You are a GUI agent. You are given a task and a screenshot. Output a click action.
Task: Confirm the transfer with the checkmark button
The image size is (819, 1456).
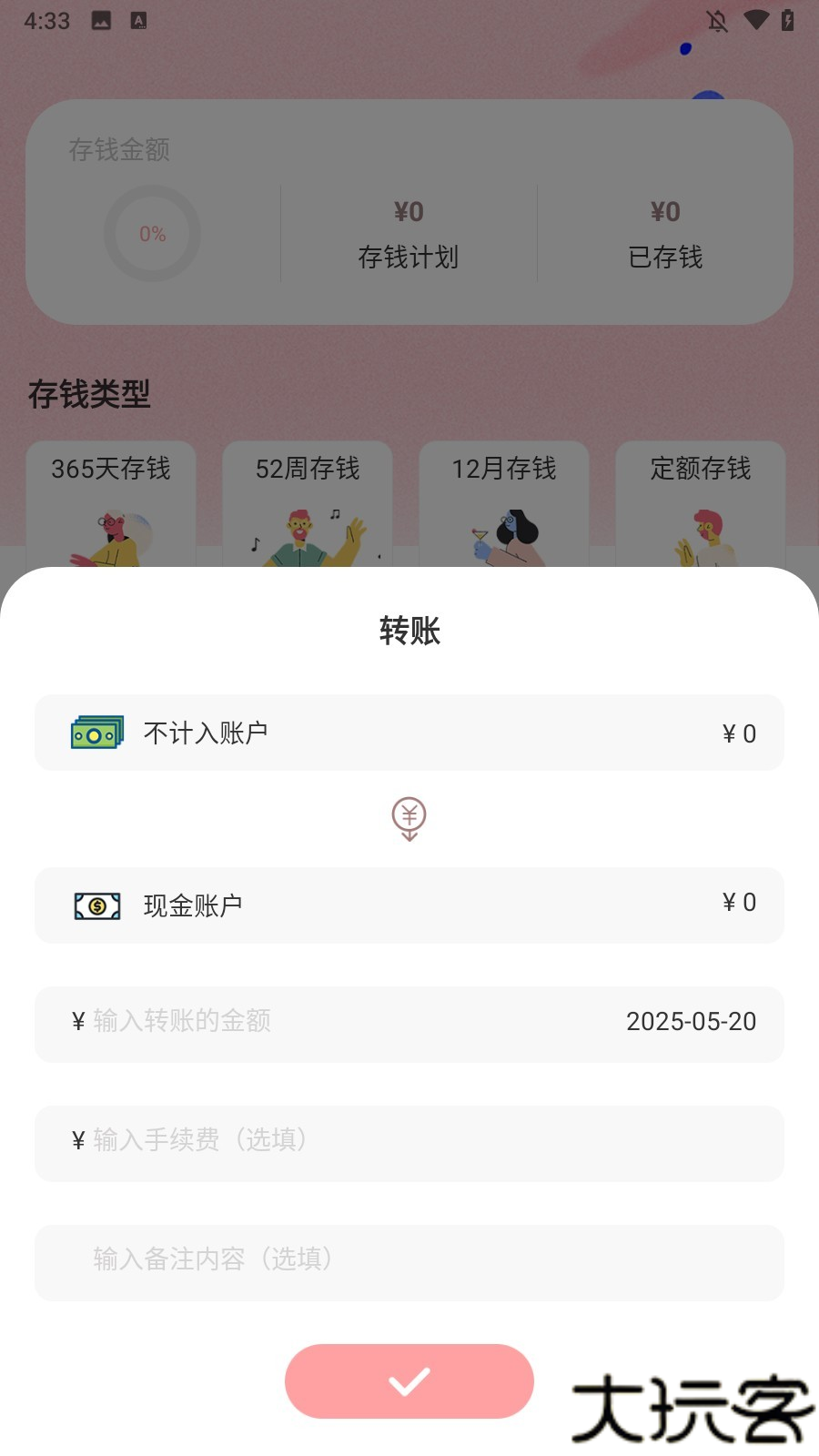[x=409, y=1380]
